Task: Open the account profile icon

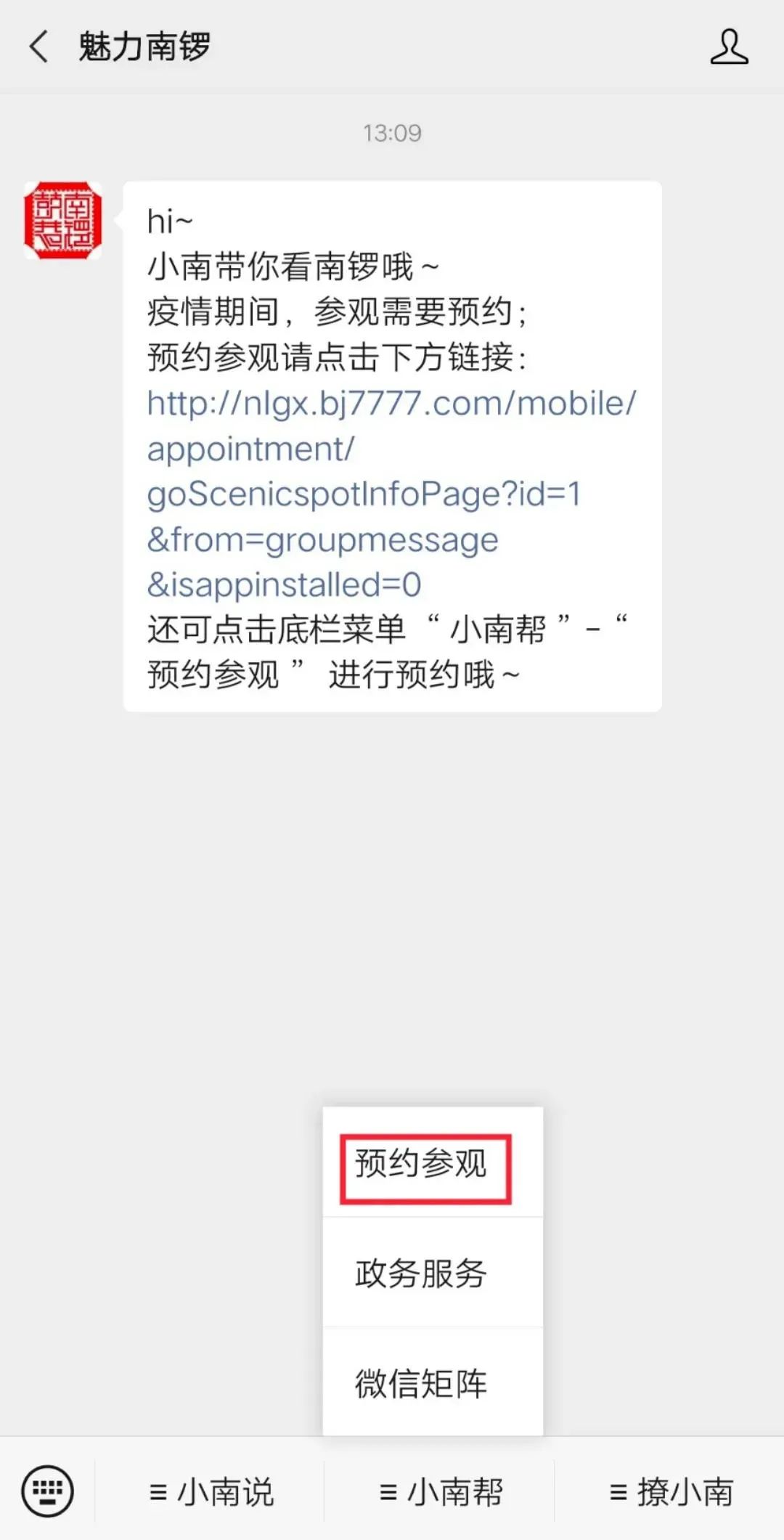Action: [729, 47]
